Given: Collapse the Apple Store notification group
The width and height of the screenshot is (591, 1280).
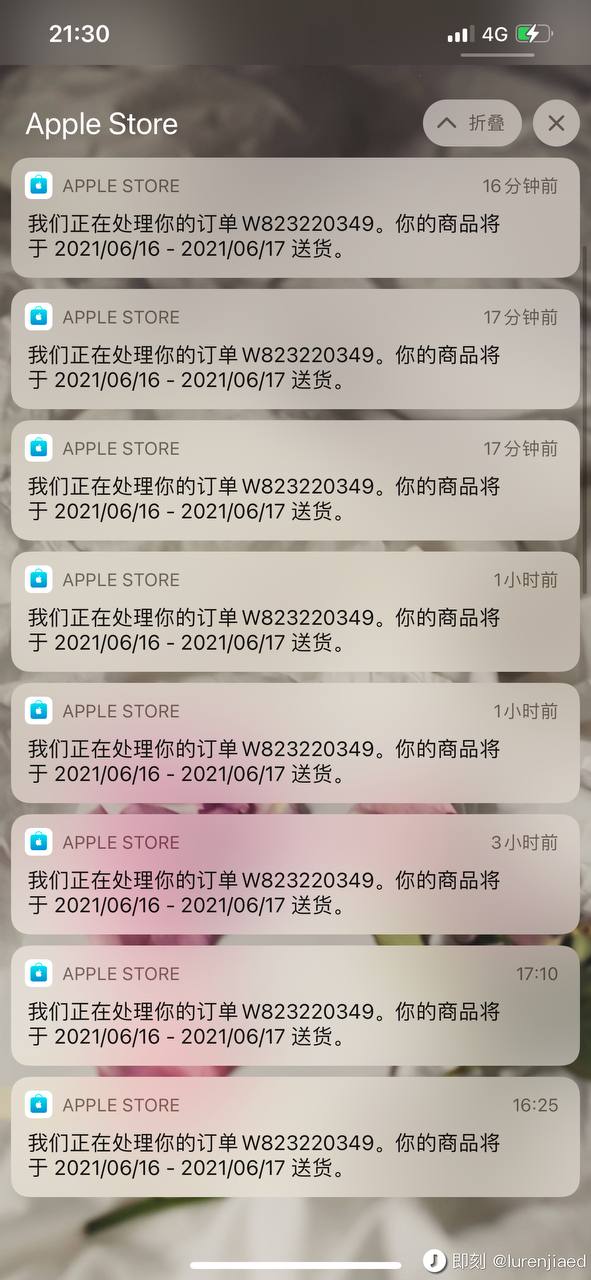Looking at the screenshot, I should pyautogui.click(x=472, y=123).
